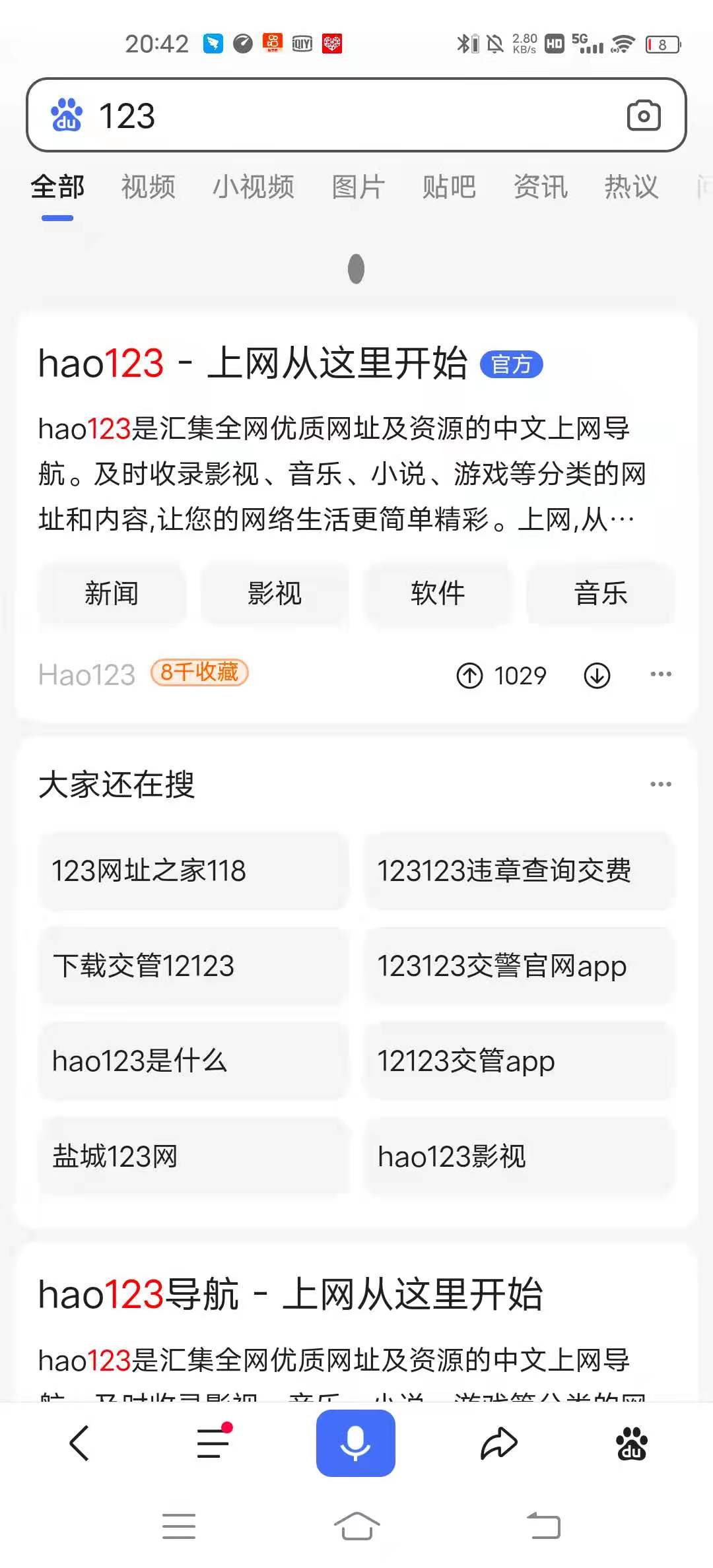Select the 影视 chip under hao123
Screen dimensions: 713x1568
(275, 593)
